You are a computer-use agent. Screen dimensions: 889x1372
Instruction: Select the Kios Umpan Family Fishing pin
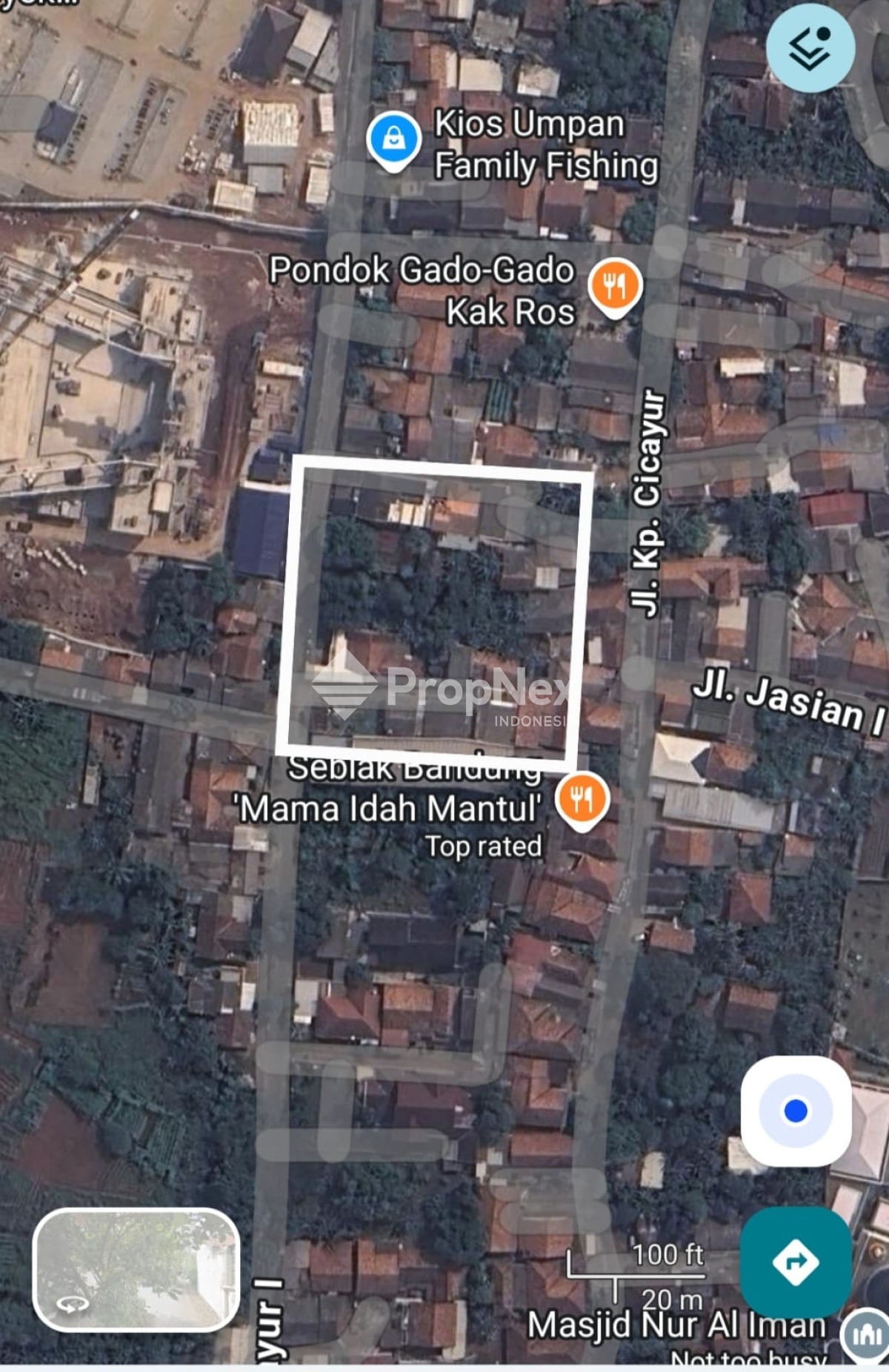tap(394, 139)
